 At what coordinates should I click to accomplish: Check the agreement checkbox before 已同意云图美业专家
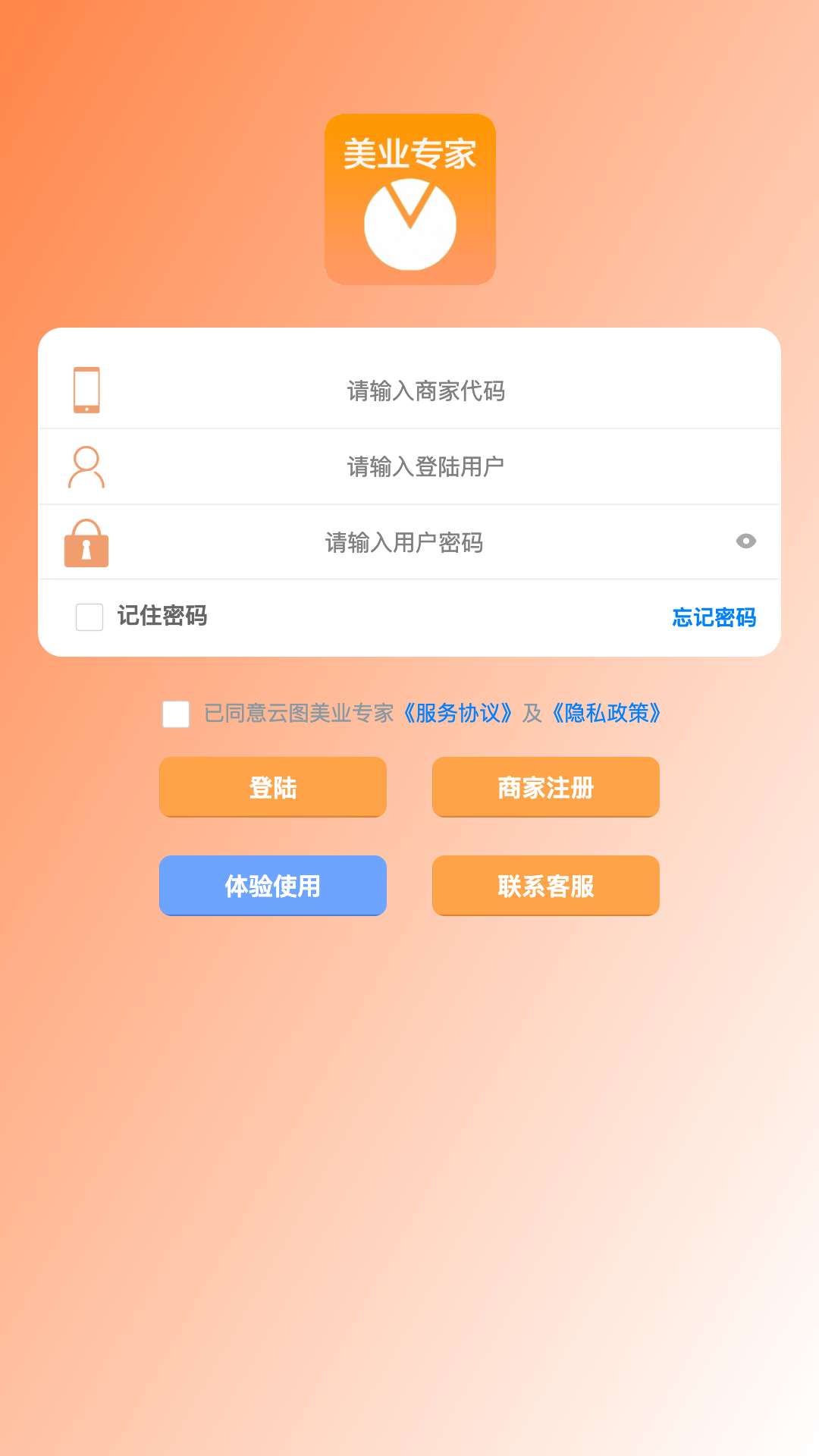coord(176,714)
